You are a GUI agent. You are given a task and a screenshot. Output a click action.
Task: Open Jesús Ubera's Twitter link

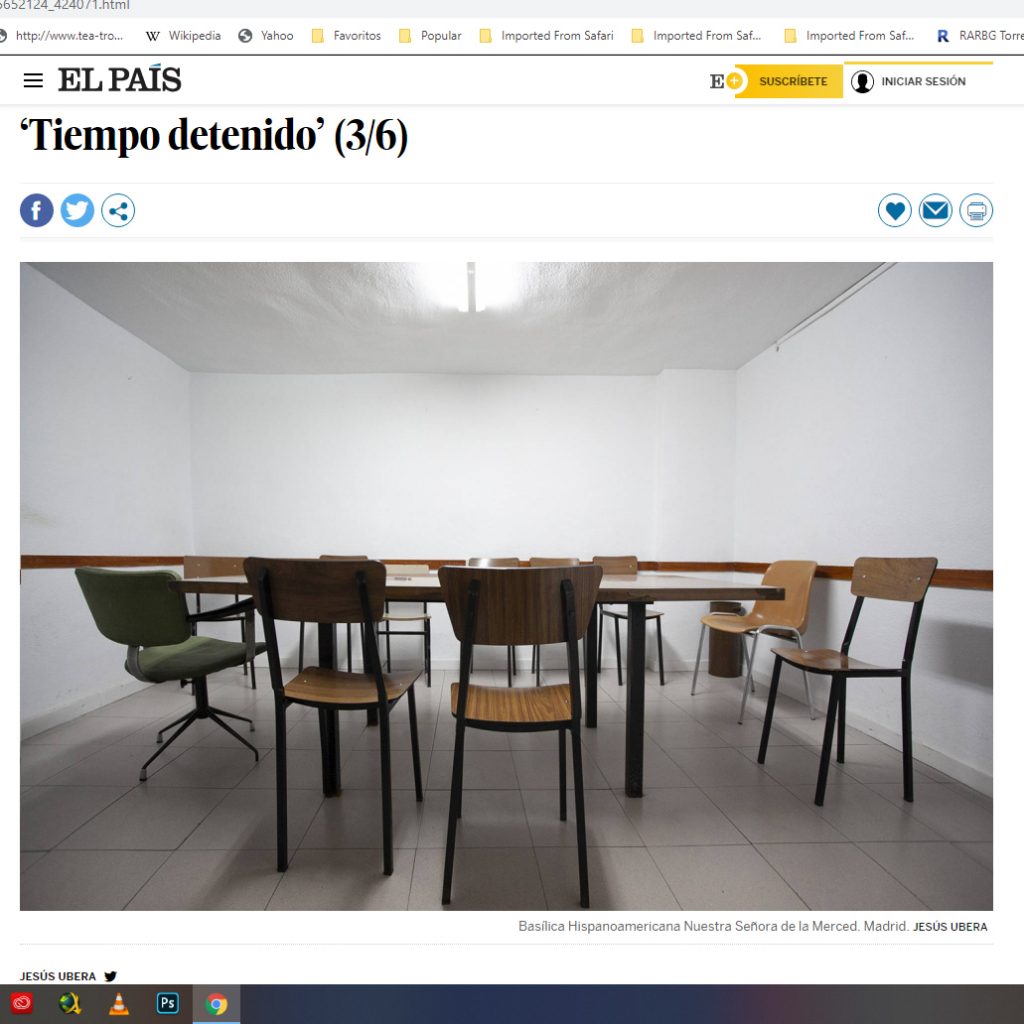pyautogui.click(x=111, y=976)
